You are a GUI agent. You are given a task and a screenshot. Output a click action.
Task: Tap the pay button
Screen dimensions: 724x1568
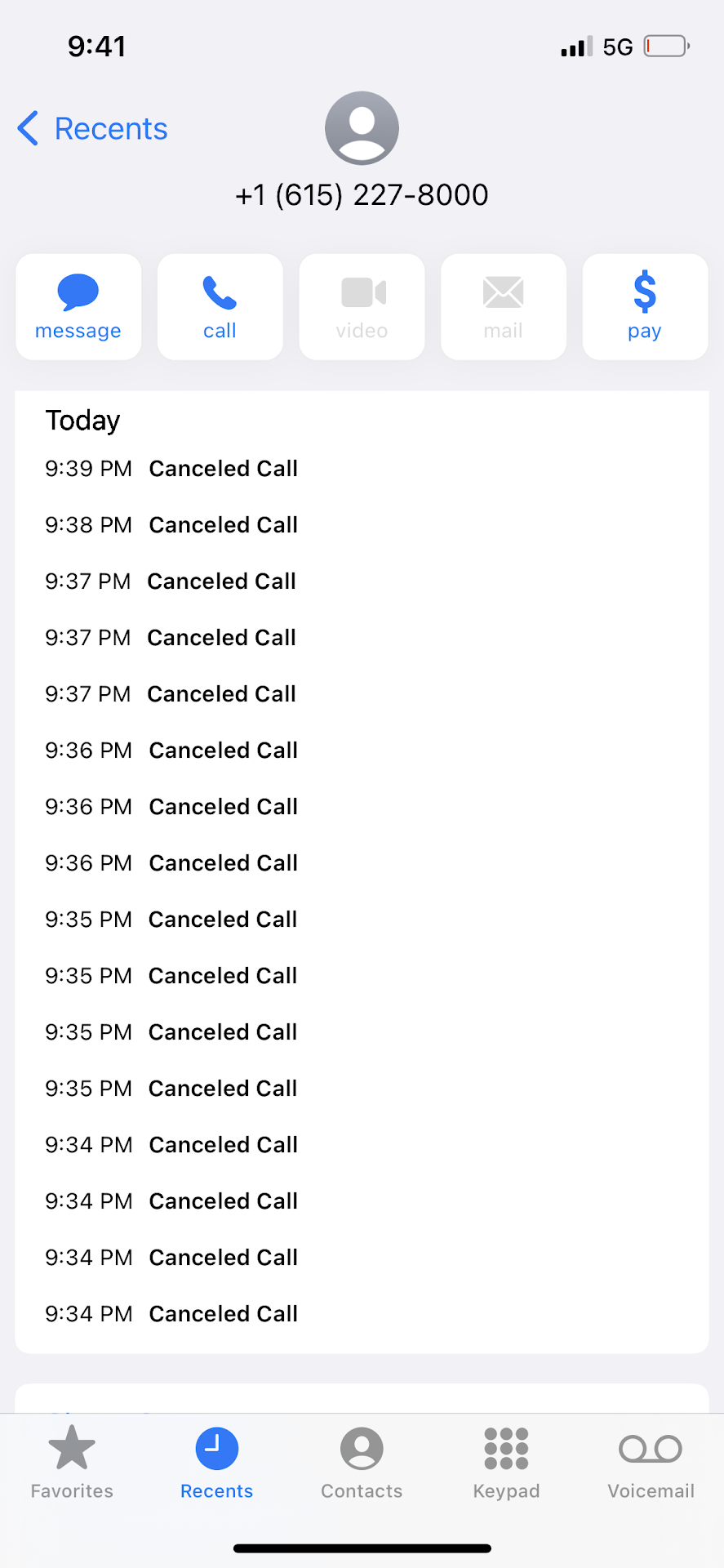[644, 307]
